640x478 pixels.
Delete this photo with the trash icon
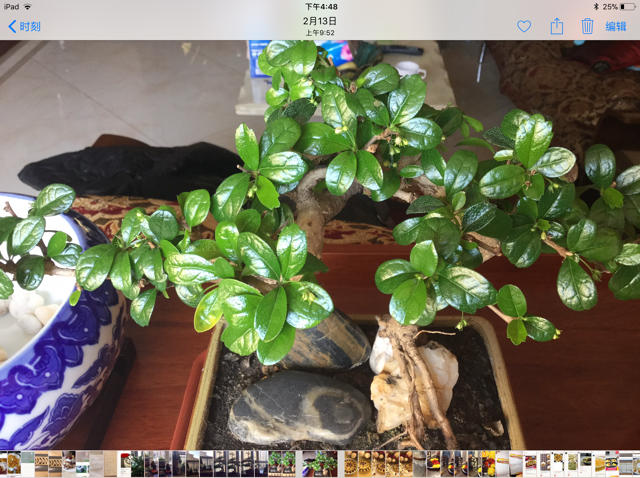pyautogui.click(x=588, y=27)
